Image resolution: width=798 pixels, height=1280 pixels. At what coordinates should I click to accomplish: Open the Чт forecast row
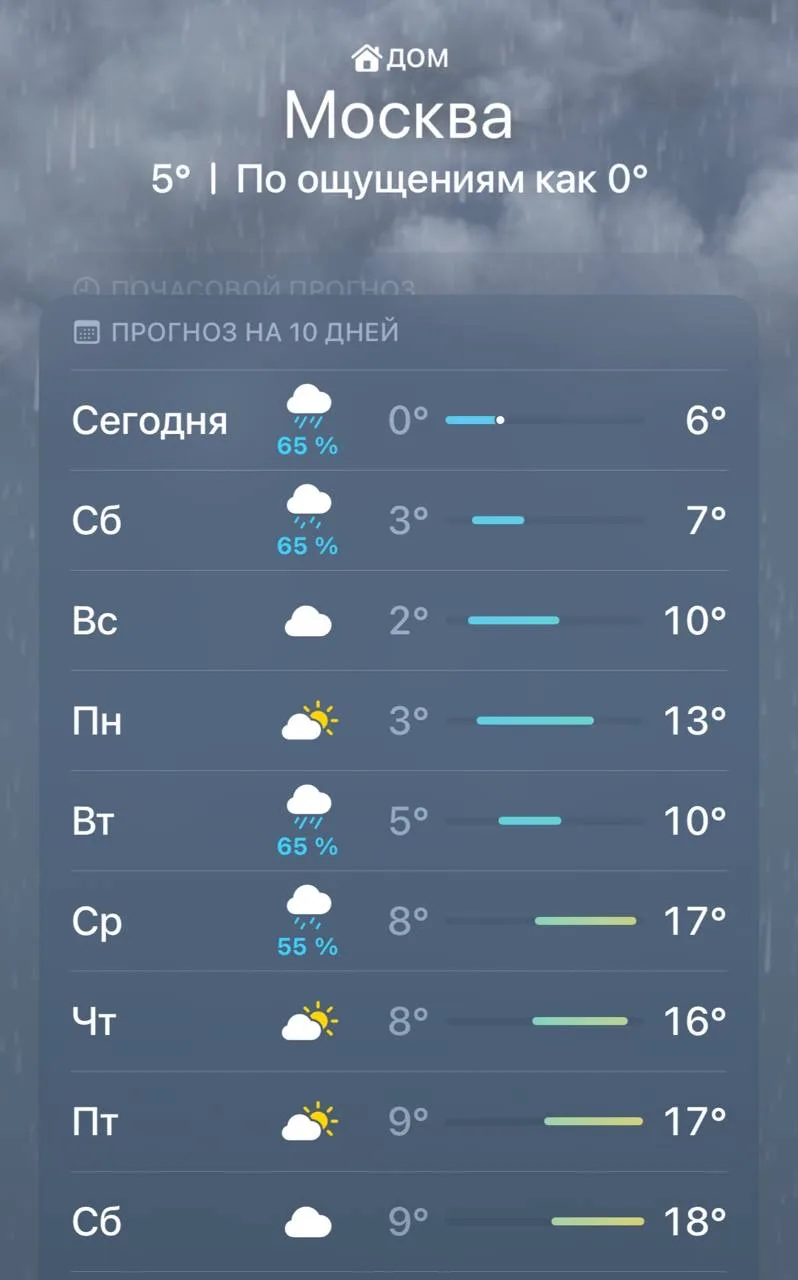point(398,1021)
